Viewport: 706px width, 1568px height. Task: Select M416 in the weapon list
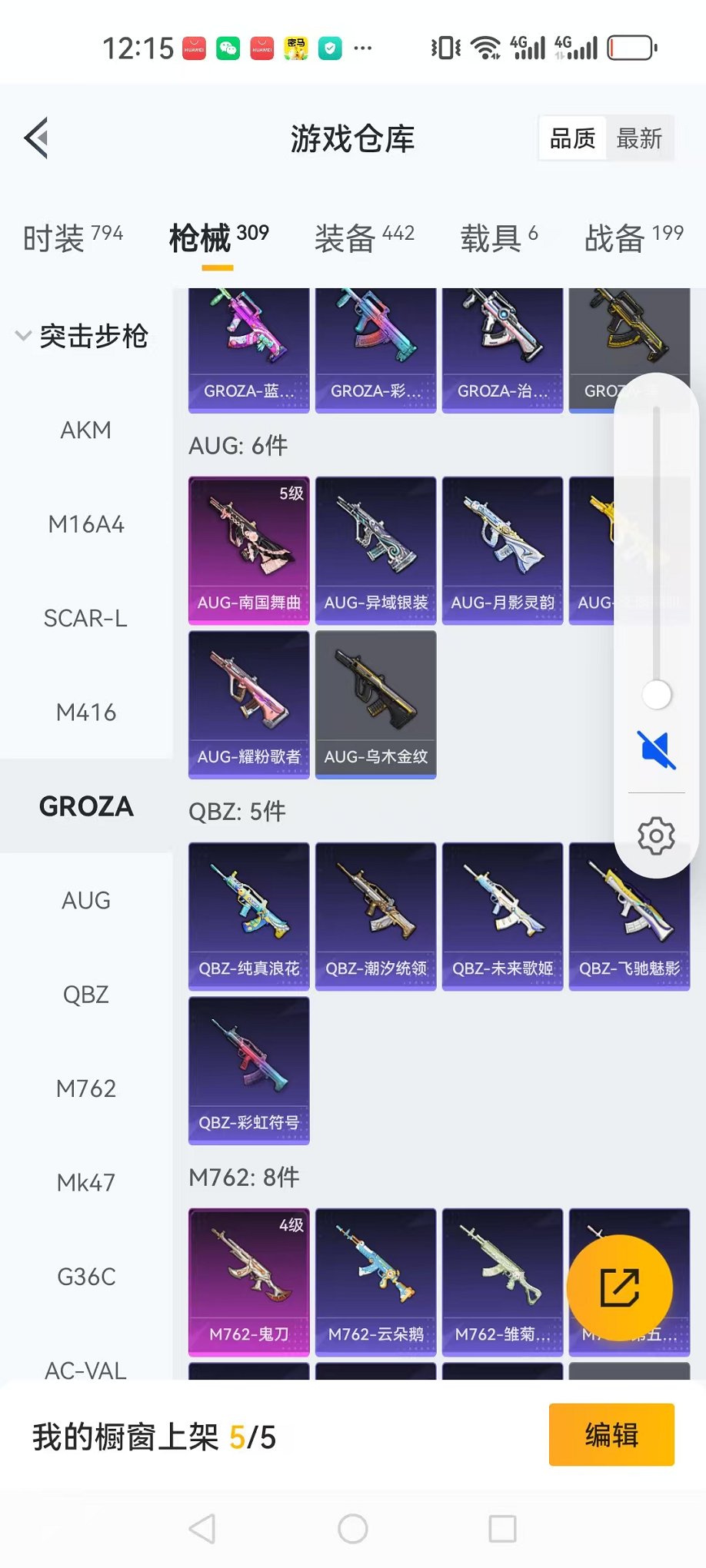tap(86, 713)
